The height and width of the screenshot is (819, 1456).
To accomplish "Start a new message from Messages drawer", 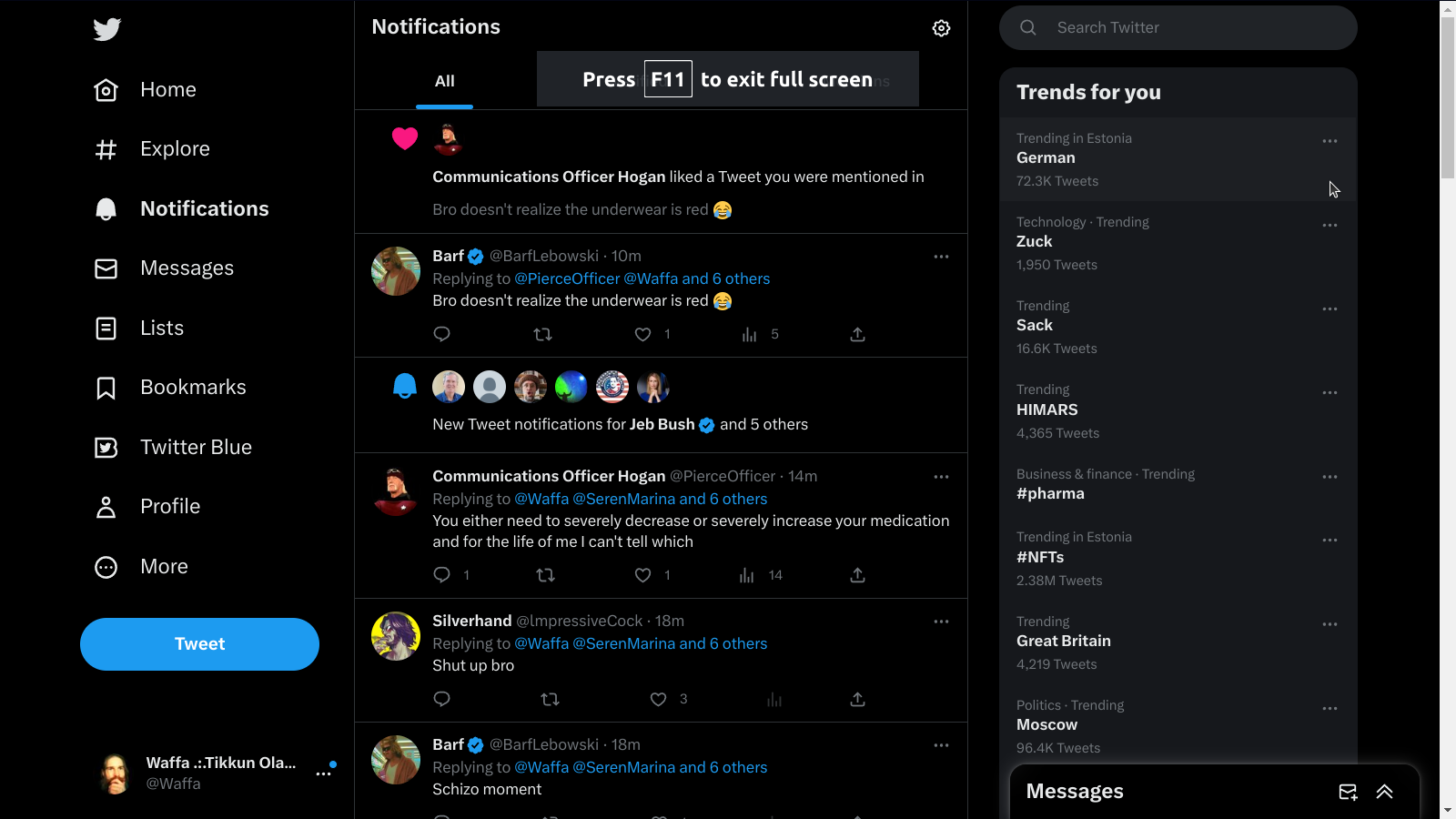I will click(1348, 792).
